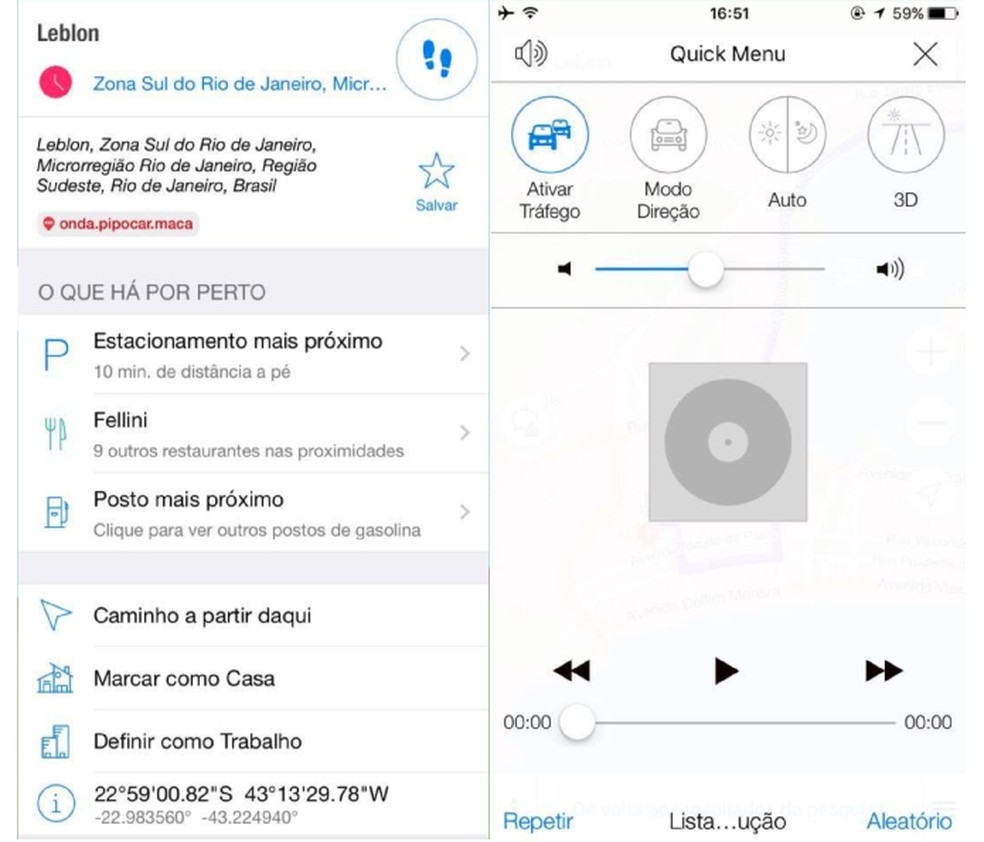The height and width of the screenshot is (842, 984).
Task: Tap the Auto day/night mode button
Action: [787, 137]
